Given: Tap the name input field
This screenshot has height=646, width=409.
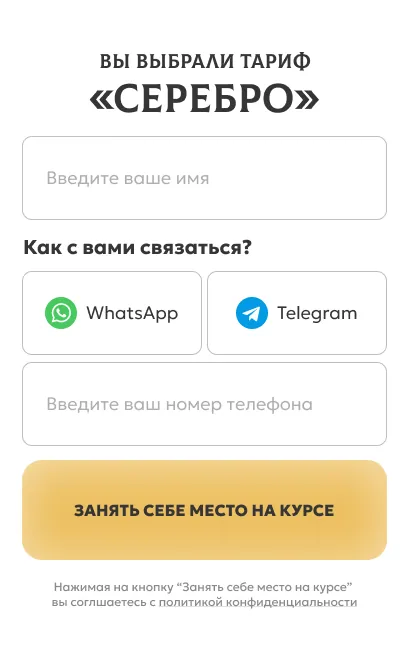Looking at the screenshot, I should click(x=204, y=178).
